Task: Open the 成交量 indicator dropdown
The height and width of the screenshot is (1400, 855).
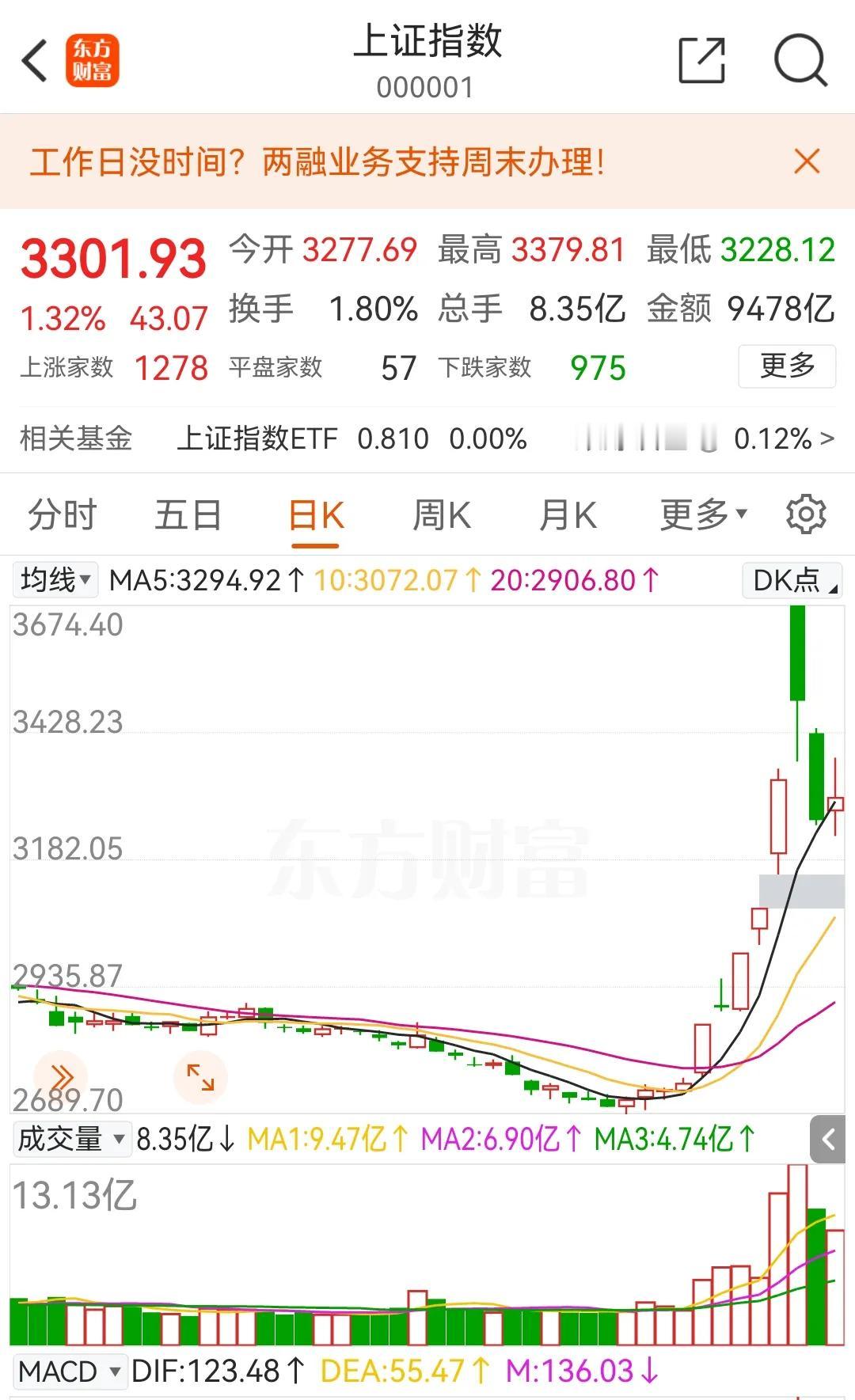Action: tap(70, 1139)
